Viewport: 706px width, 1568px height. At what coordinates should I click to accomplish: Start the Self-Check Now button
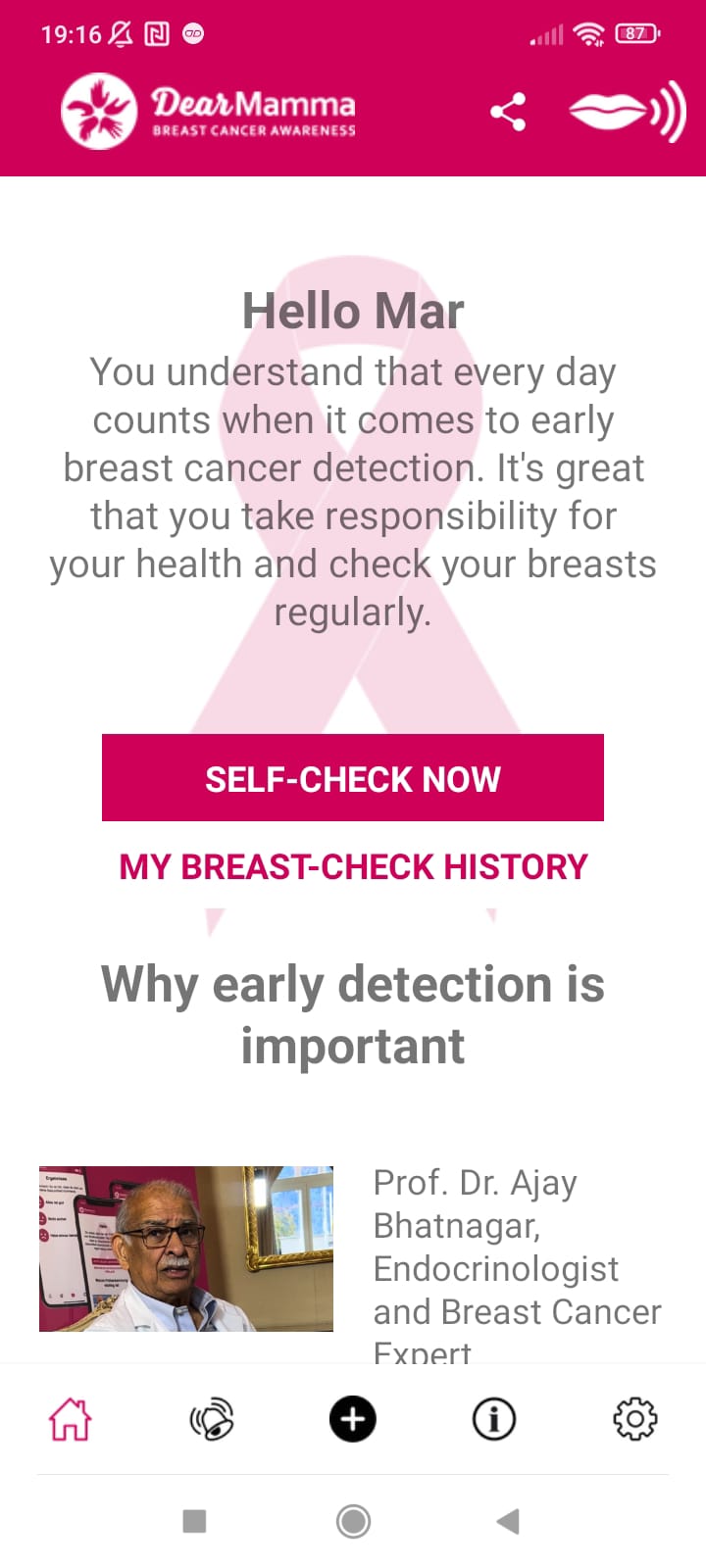coord(353,778)
